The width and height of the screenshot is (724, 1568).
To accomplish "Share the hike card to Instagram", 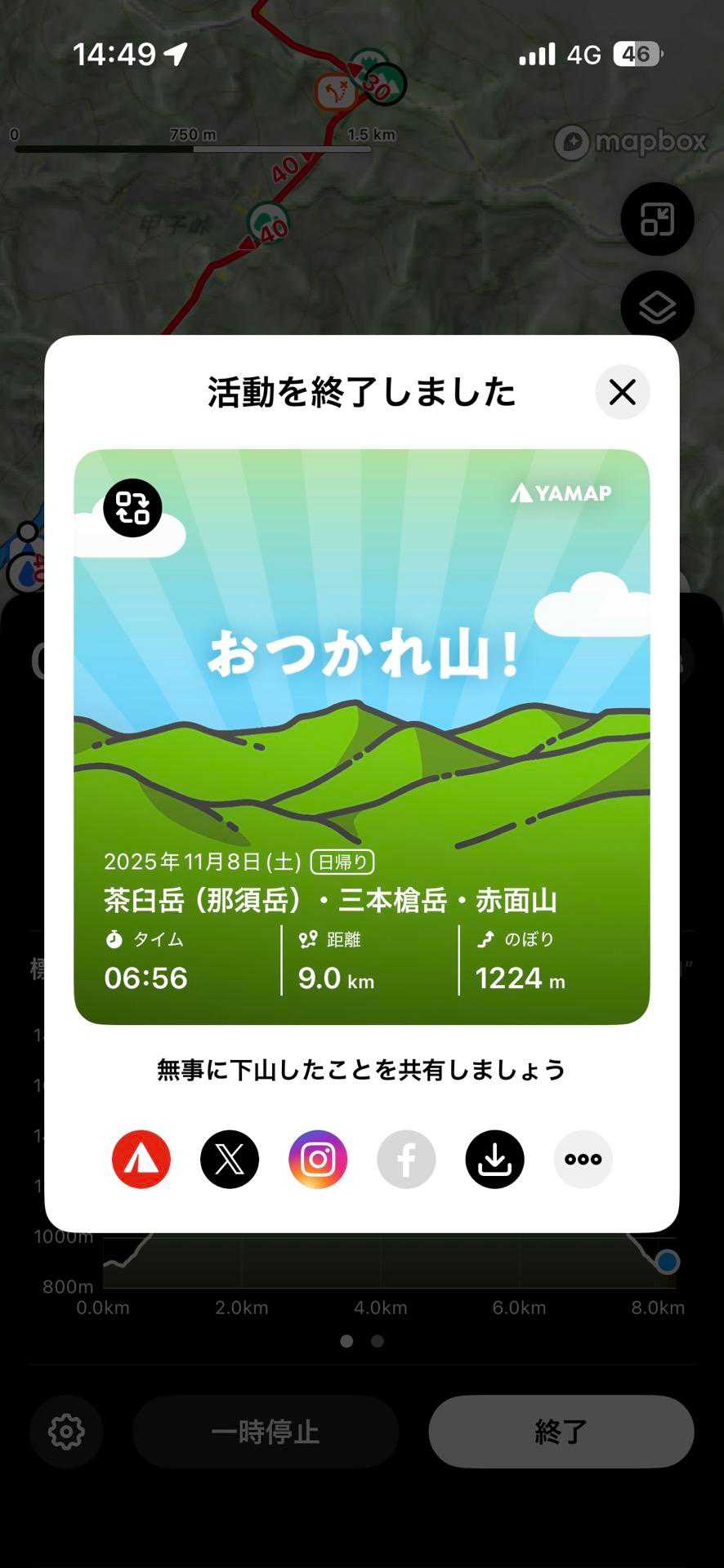I will 318,1159.
